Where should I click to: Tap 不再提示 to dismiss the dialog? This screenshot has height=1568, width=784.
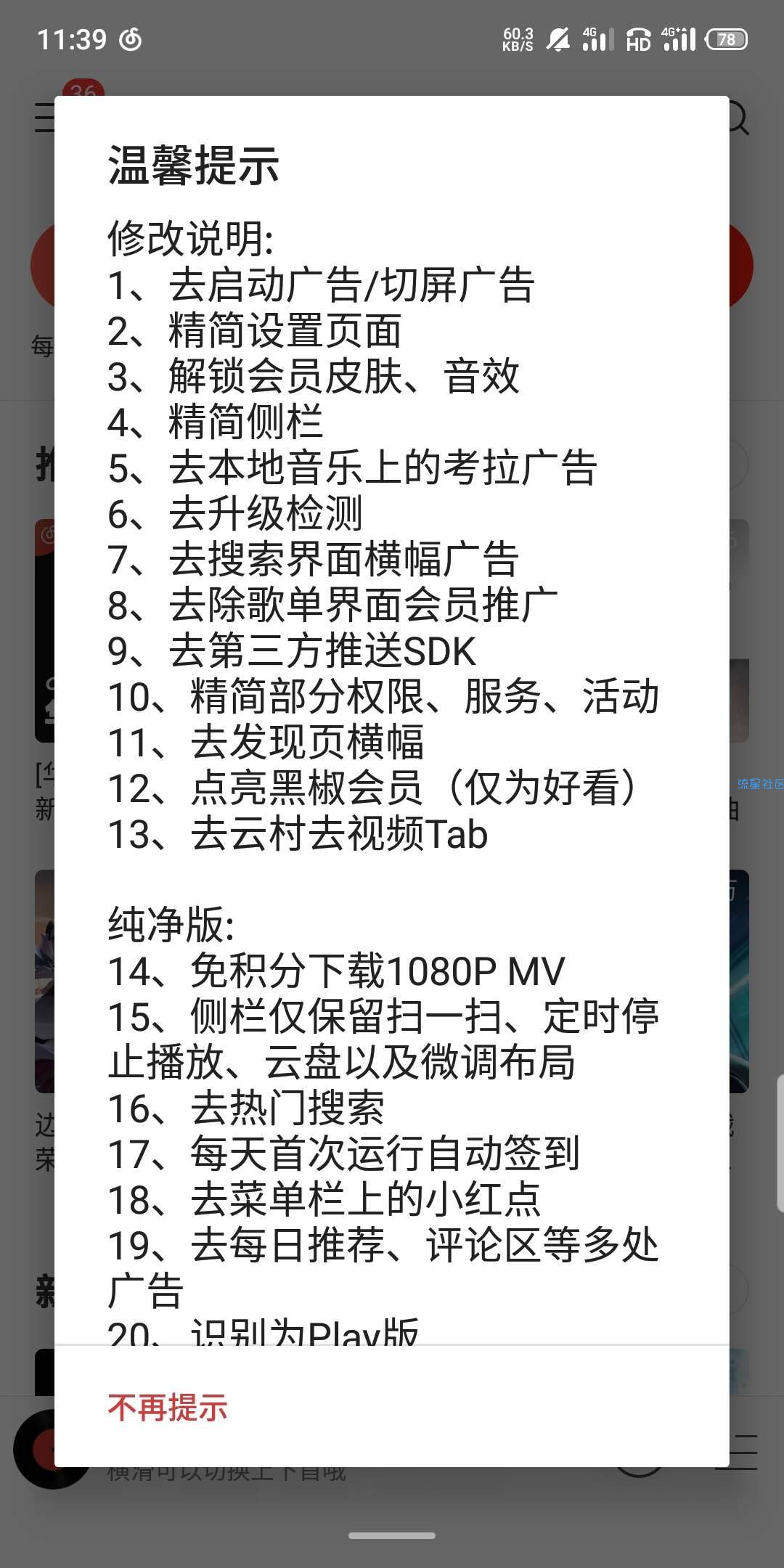168,1408
